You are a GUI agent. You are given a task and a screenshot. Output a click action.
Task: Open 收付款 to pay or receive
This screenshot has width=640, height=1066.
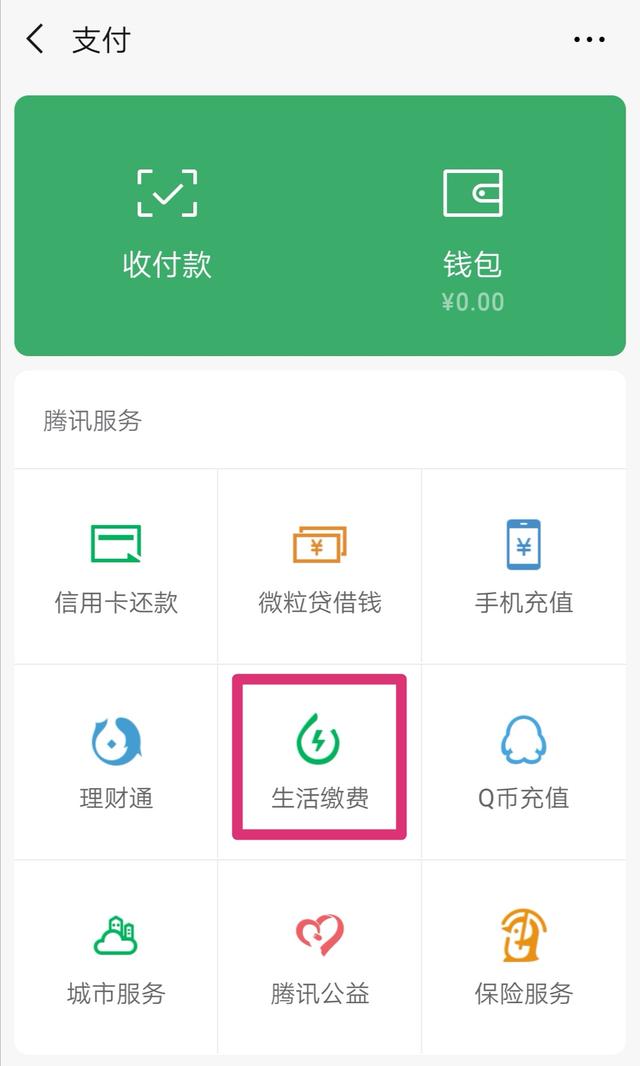167,223
